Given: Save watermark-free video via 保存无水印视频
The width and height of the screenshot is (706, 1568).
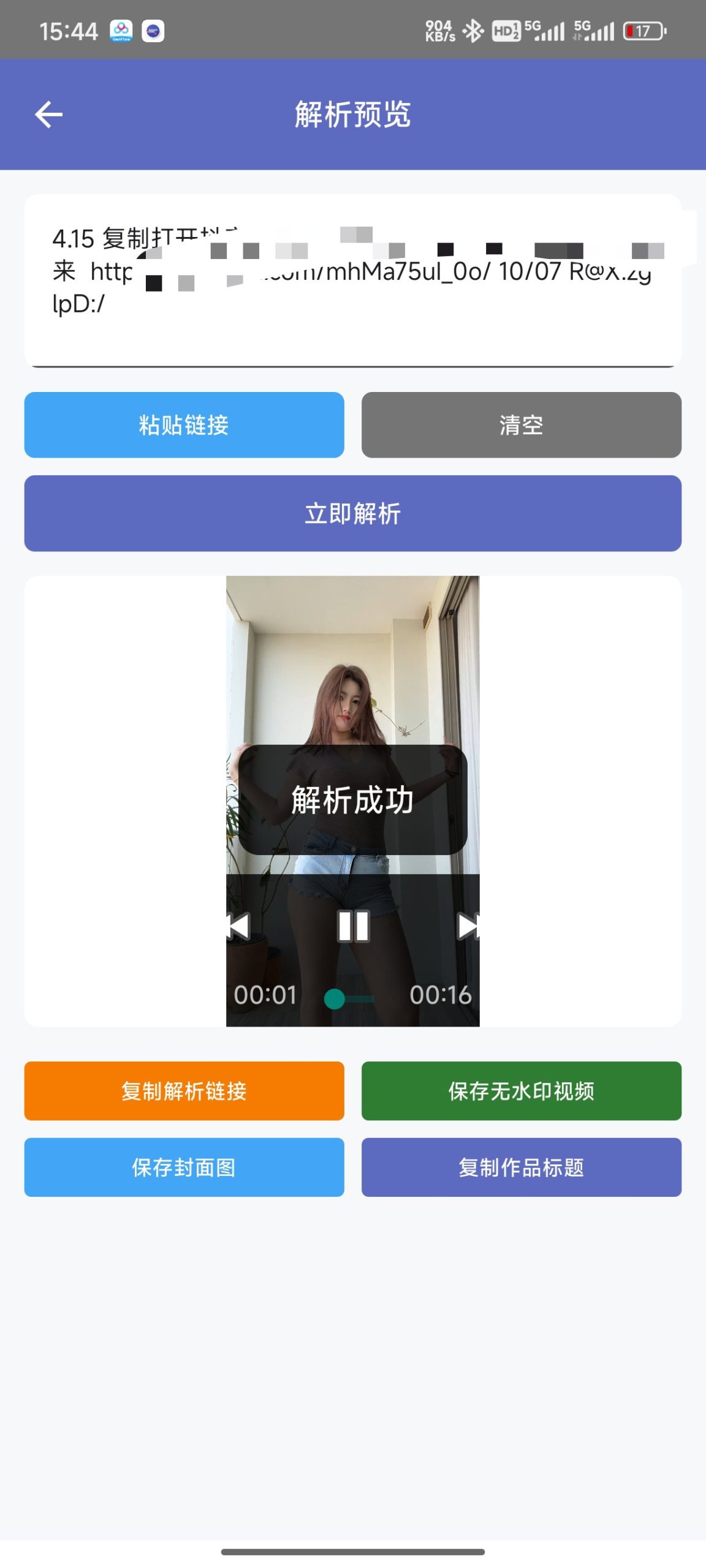Looking at the screenshot, I should click(x=521, y=1090).
